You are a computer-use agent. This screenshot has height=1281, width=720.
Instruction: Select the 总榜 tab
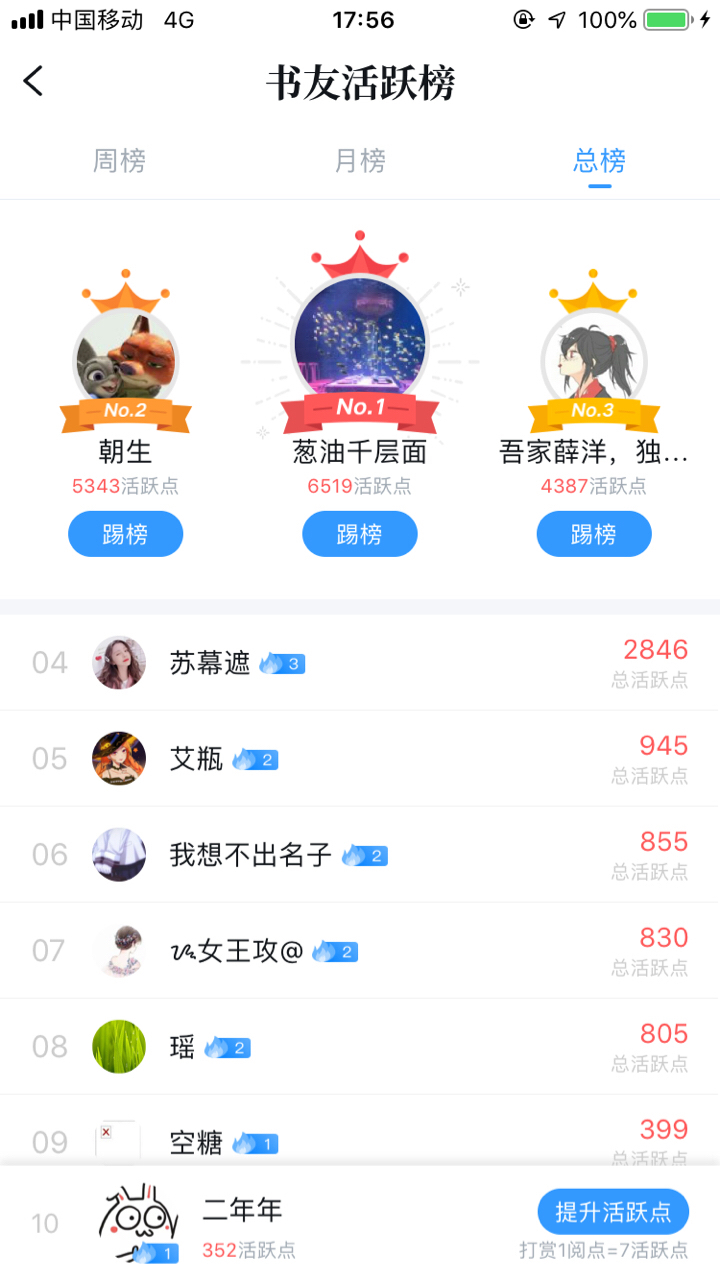(x=599, y=161)
